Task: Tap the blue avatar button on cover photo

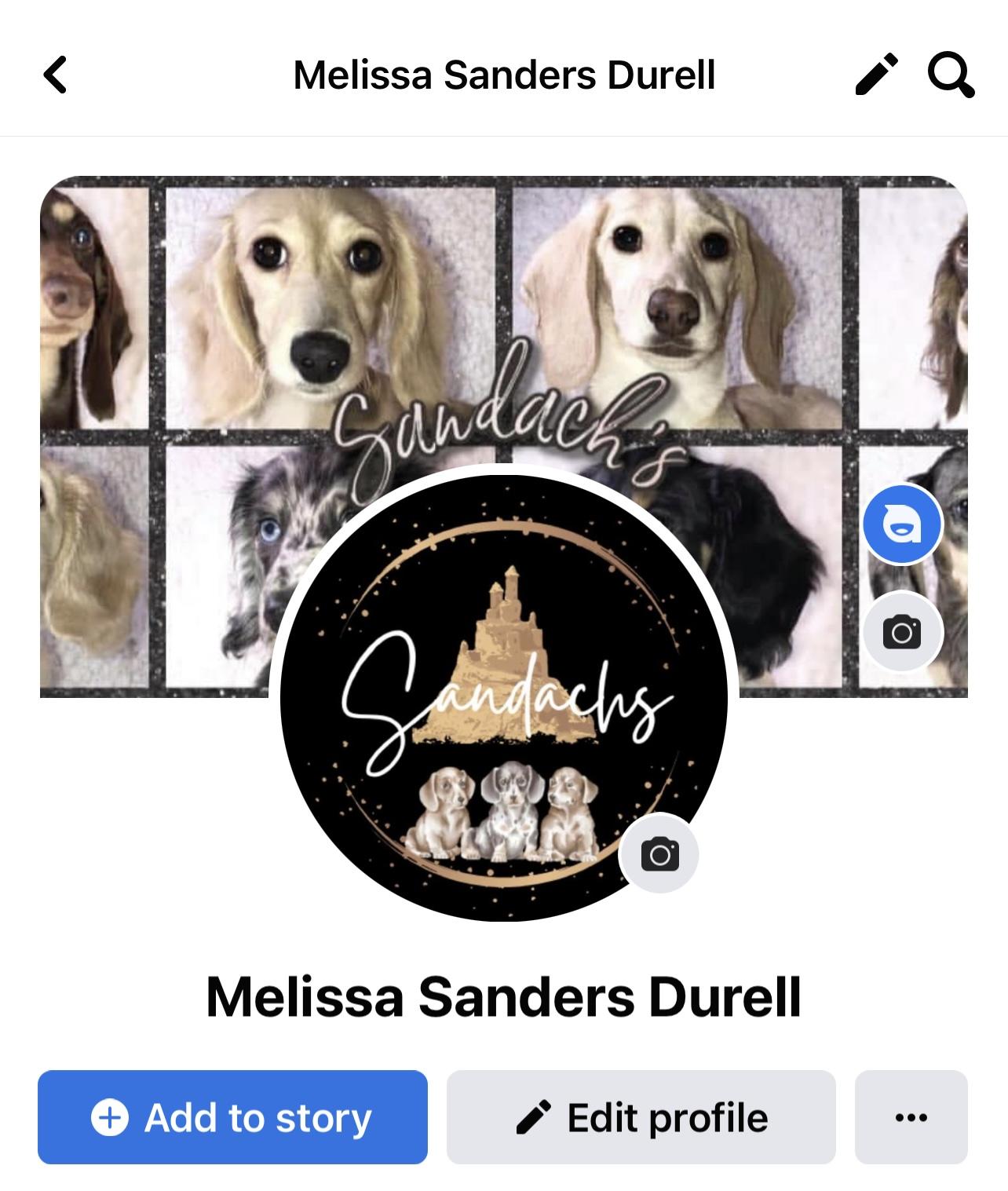Action: [x=902, y=524]
